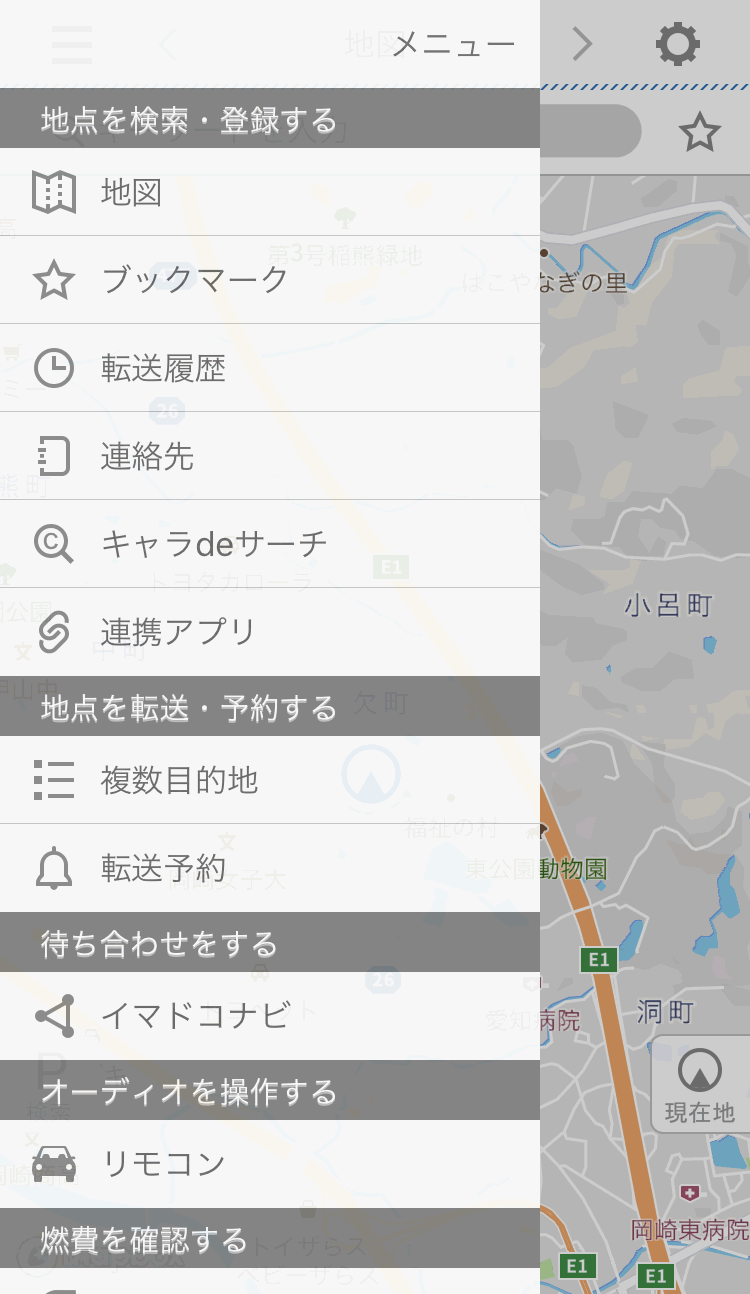Viewport: 750px width, 1294px height.
Task: Select キャラdeサーチ
Action: [270, 544]
